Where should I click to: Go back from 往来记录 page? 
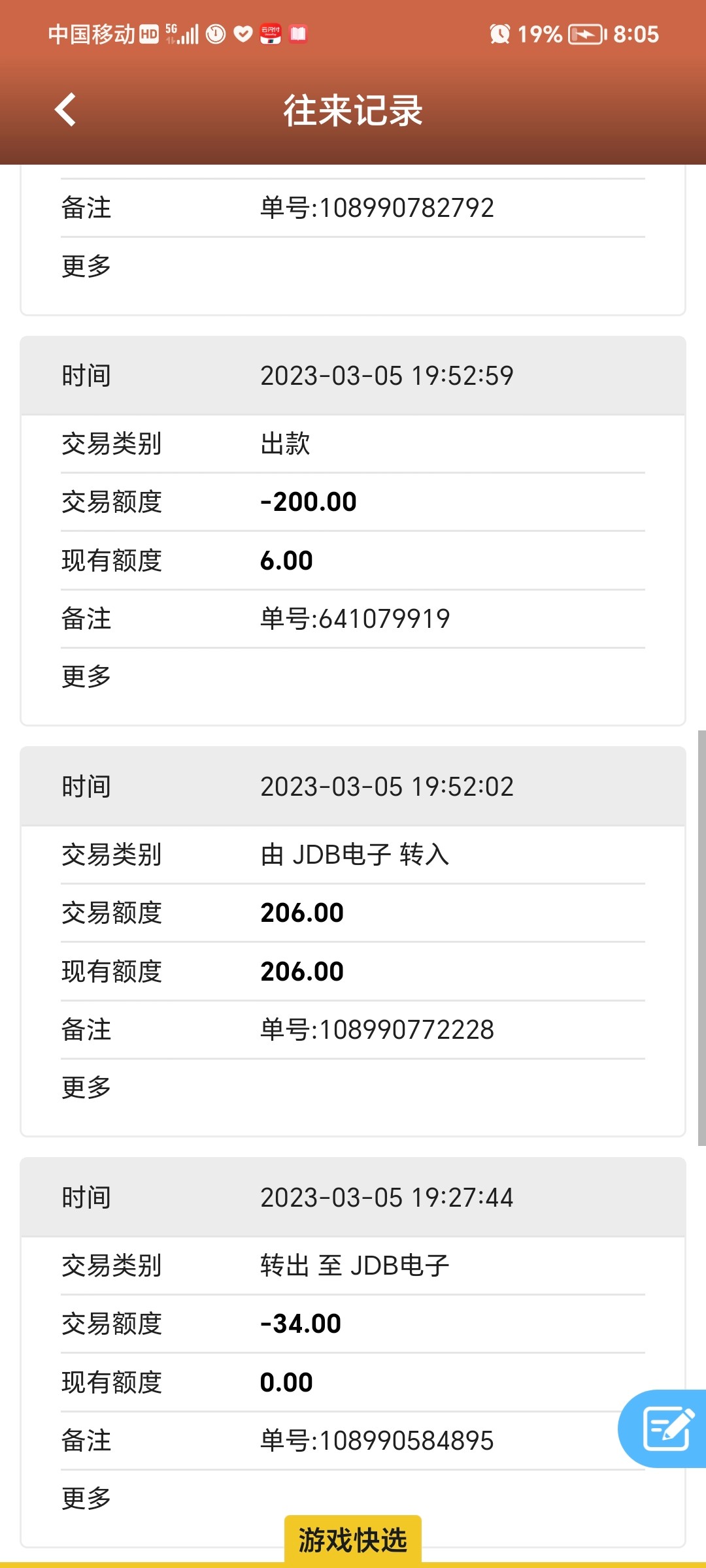click(x=66, y=110)
